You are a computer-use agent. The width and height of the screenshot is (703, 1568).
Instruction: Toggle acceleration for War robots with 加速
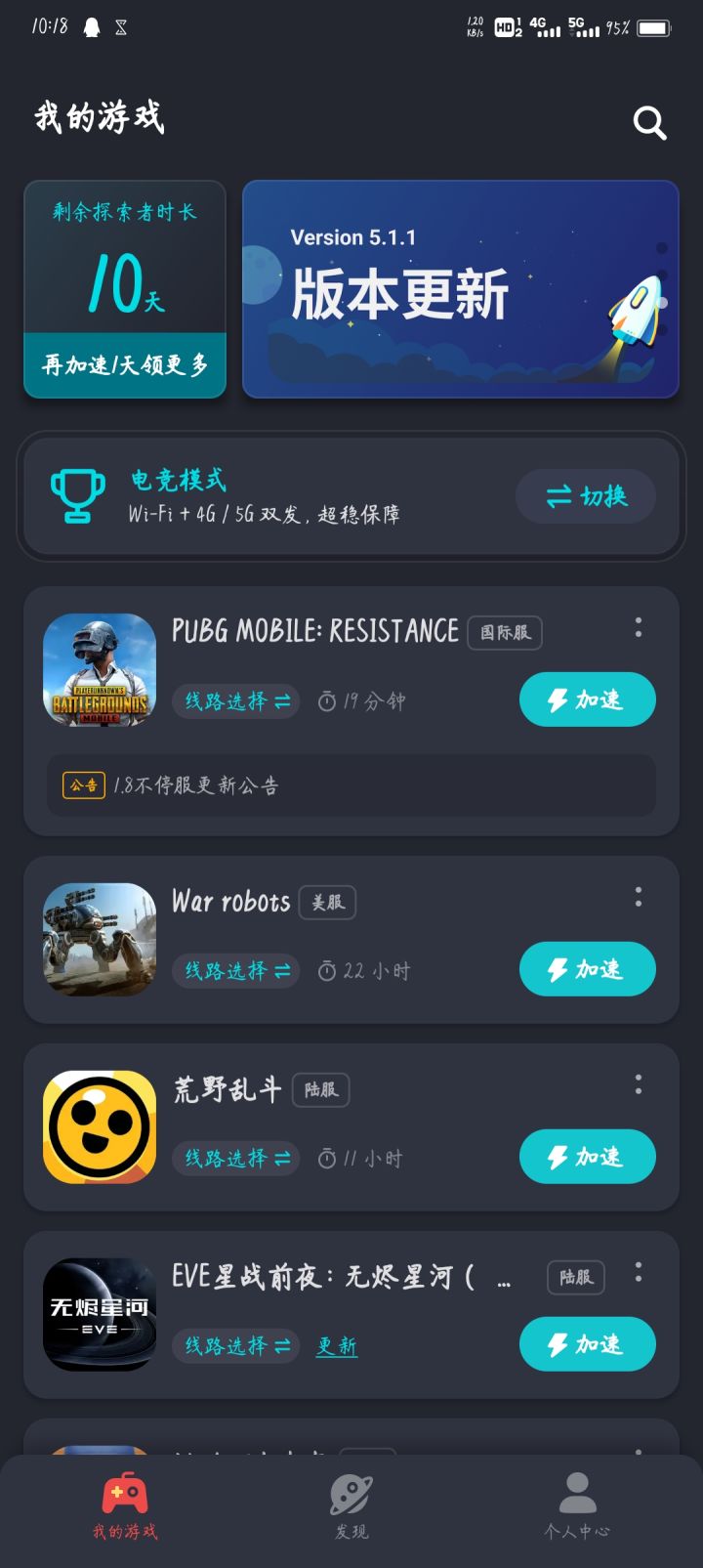click(x=587, y=969)
